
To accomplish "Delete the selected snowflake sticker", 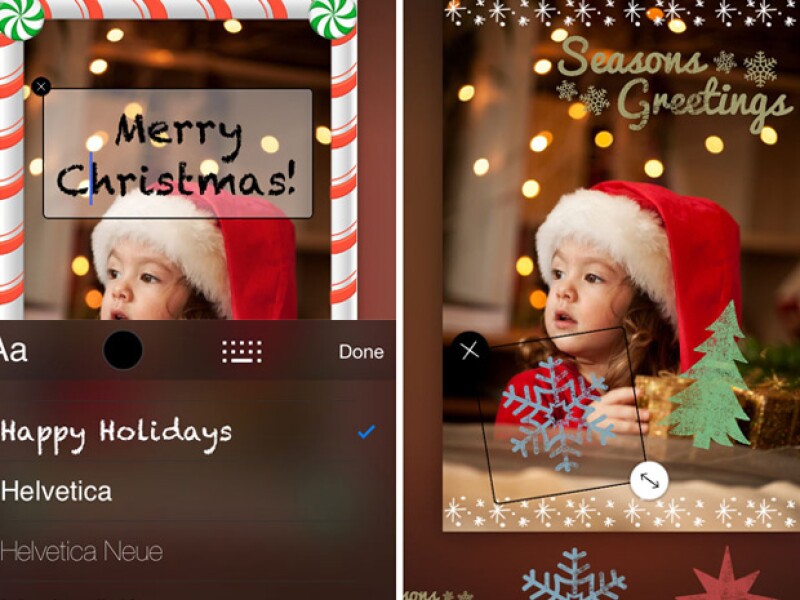I will click(470, 351).
